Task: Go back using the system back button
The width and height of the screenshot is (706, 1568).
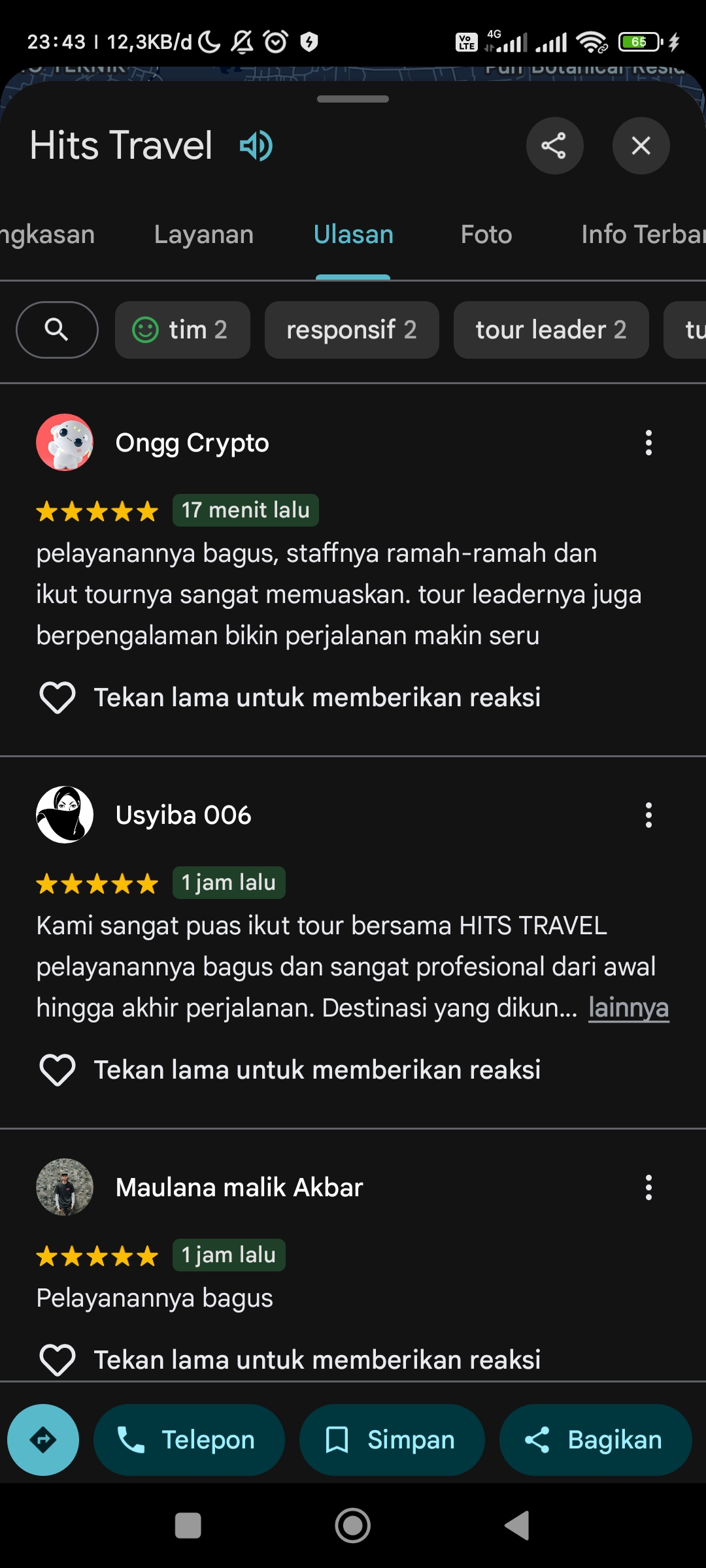Action: pyautogui.click(x=517, y=1526)
